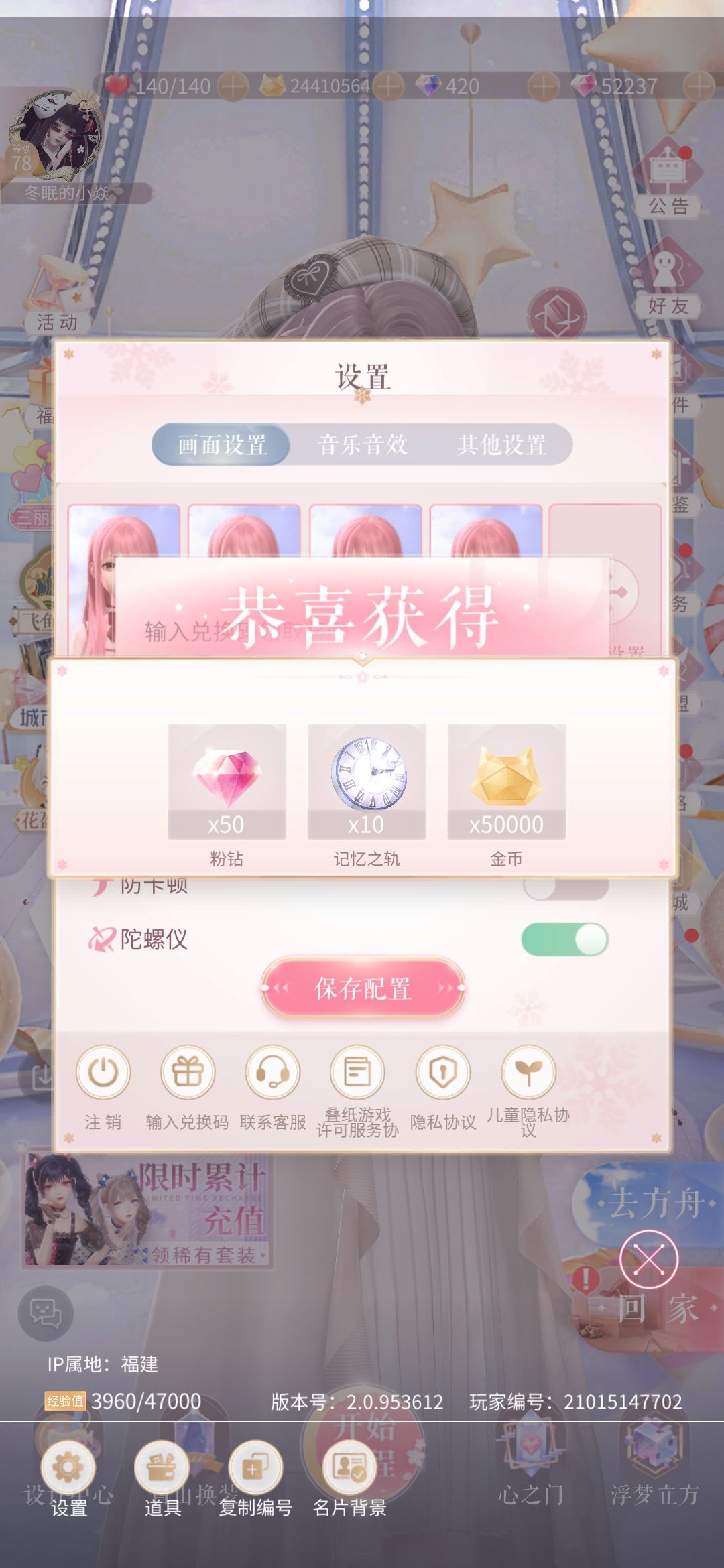Select the 画面设置 tab
This screenshot has width=724, height=1568.
point(222,444)
